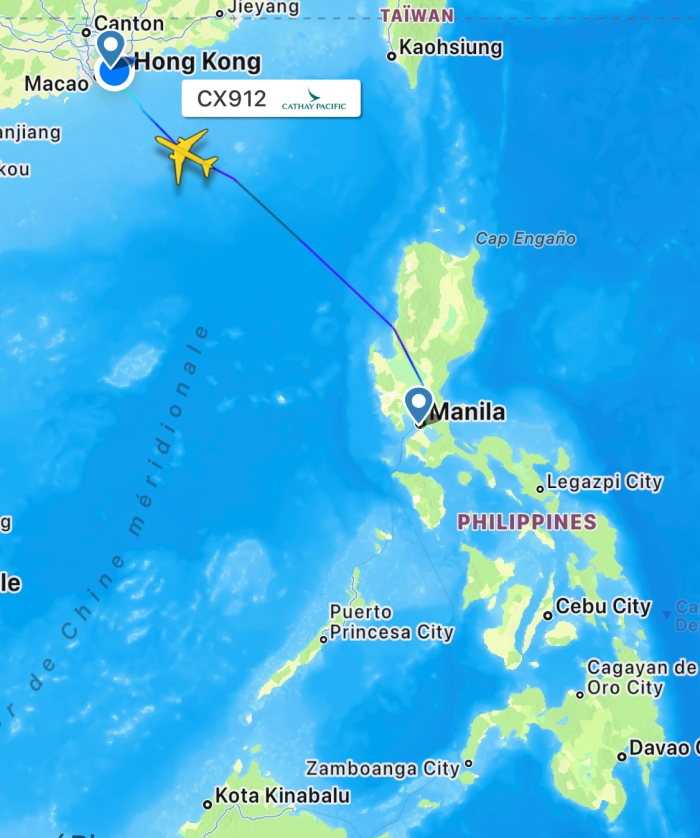Tap the yellow airplane on the route

pyautogui.click(x=187, y=155)
